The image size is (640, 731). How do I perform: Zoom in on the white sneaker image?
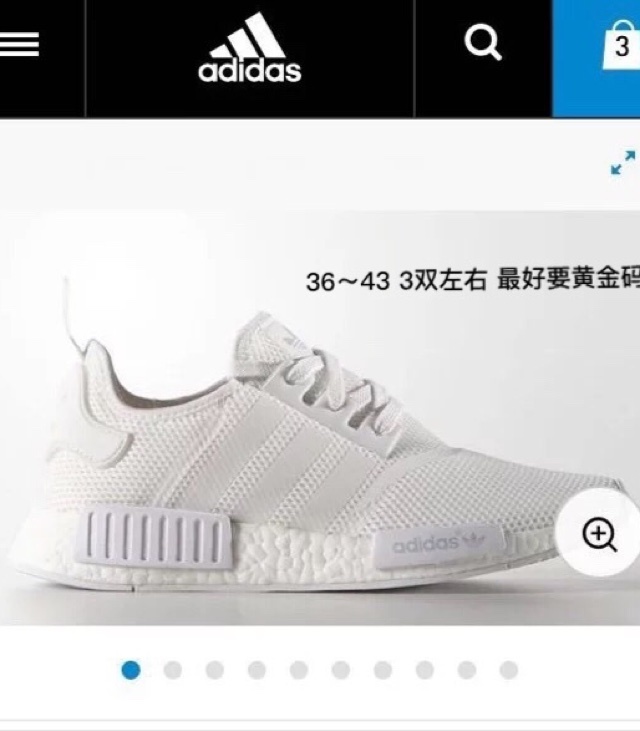598,535
